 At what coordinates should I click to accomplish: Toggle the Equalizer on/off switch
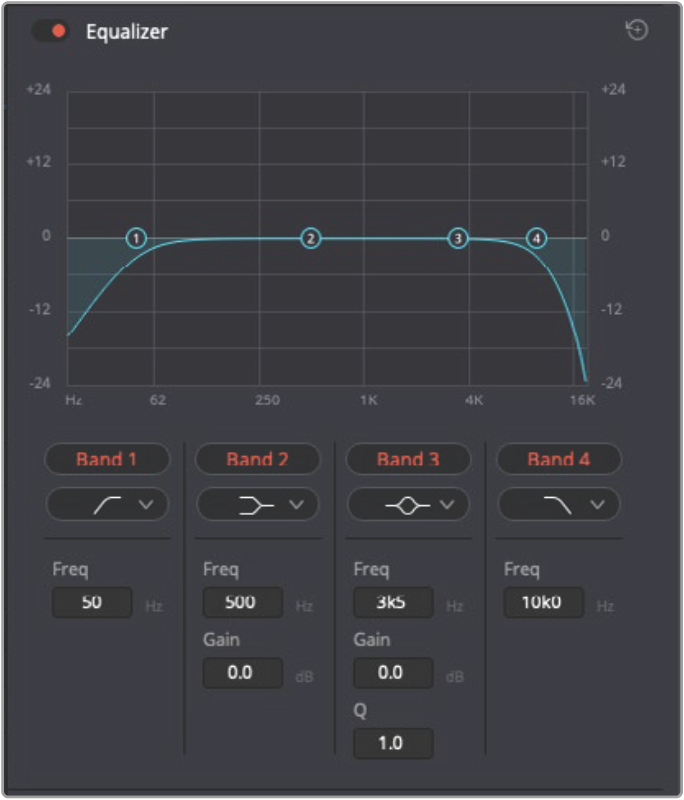tap(49, 31)
